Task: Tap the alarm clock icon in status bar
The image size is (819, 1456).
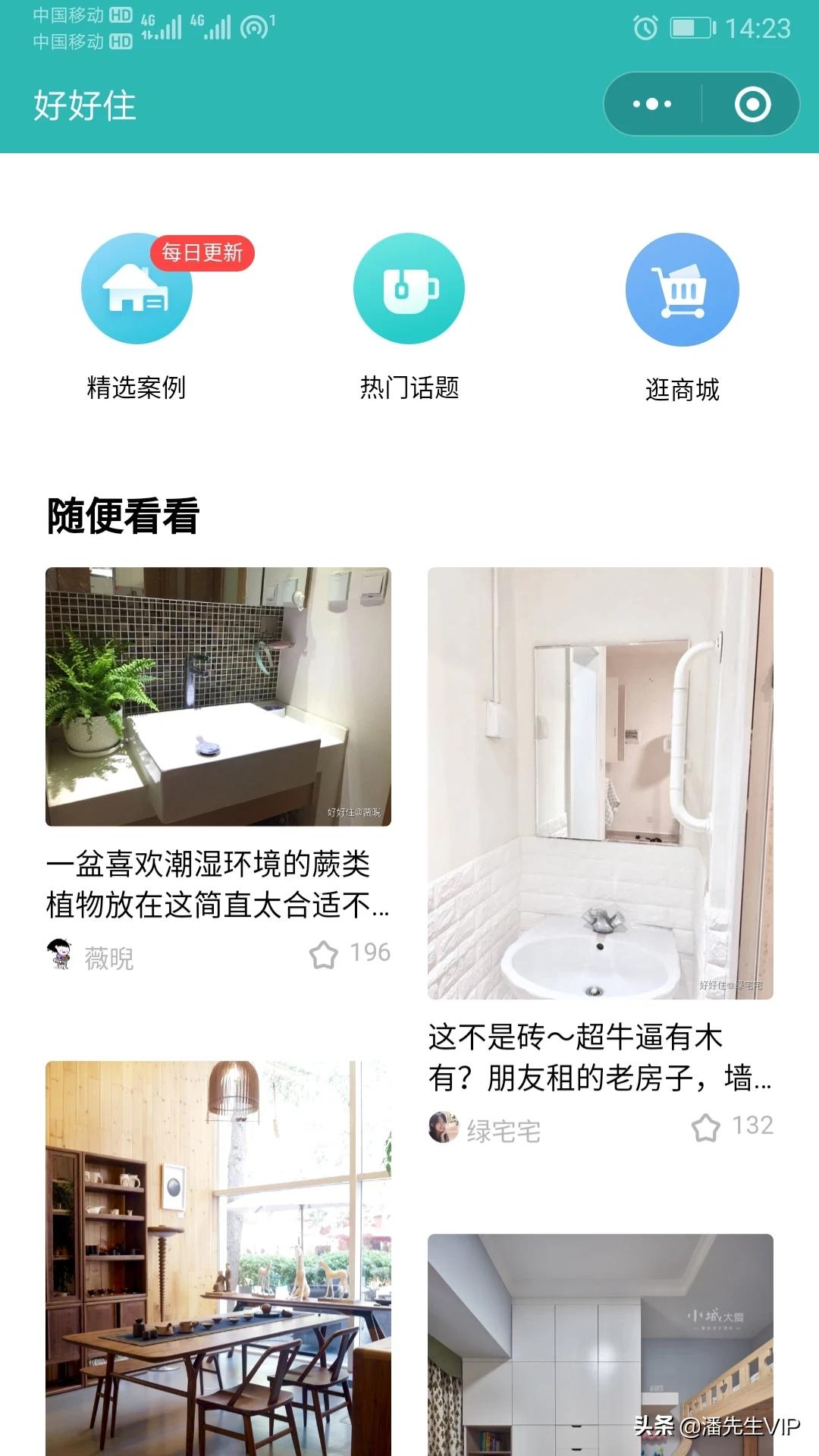Action: point(645,25)
